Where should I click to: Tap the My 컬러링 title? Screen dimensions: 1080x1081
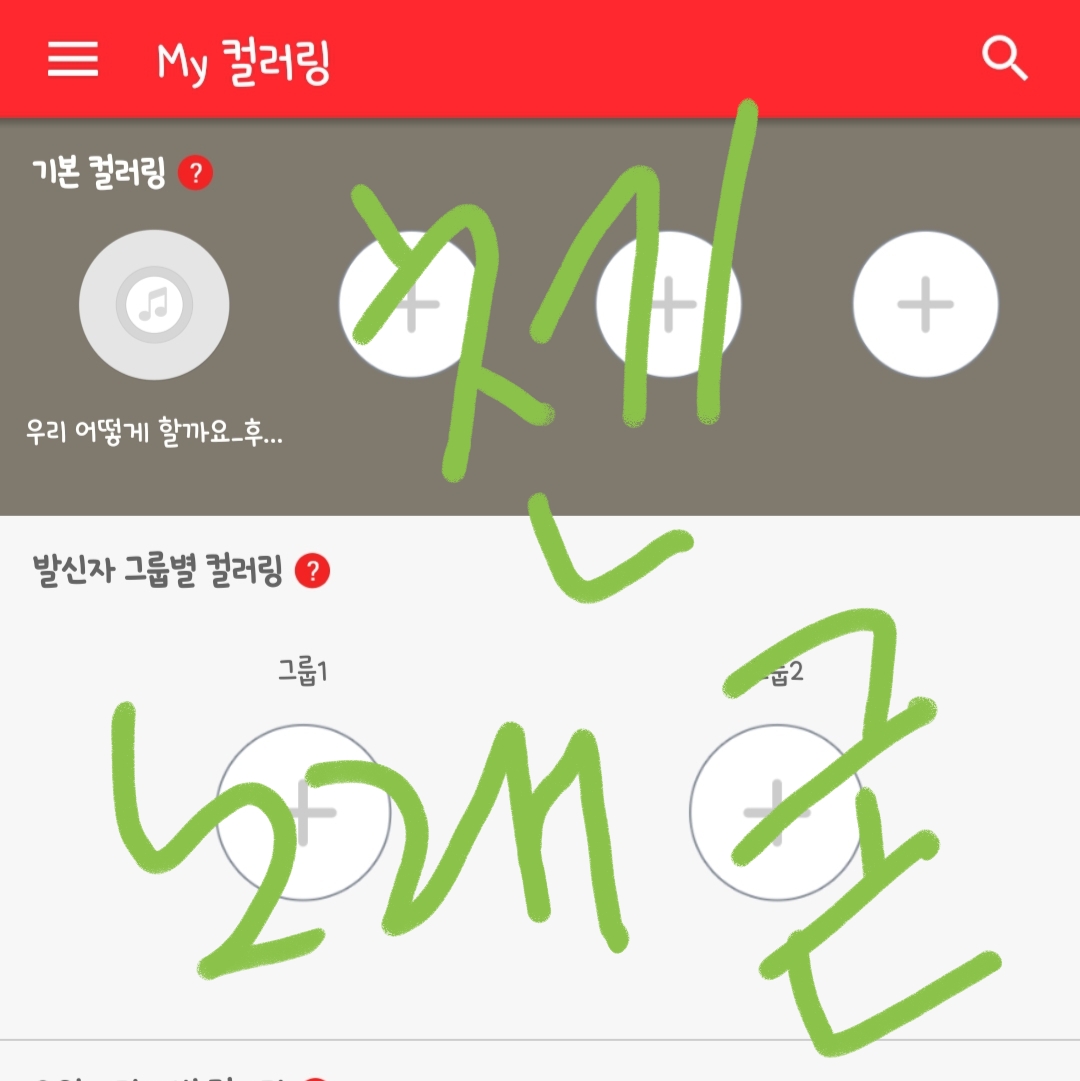click(x=245, y=60)
